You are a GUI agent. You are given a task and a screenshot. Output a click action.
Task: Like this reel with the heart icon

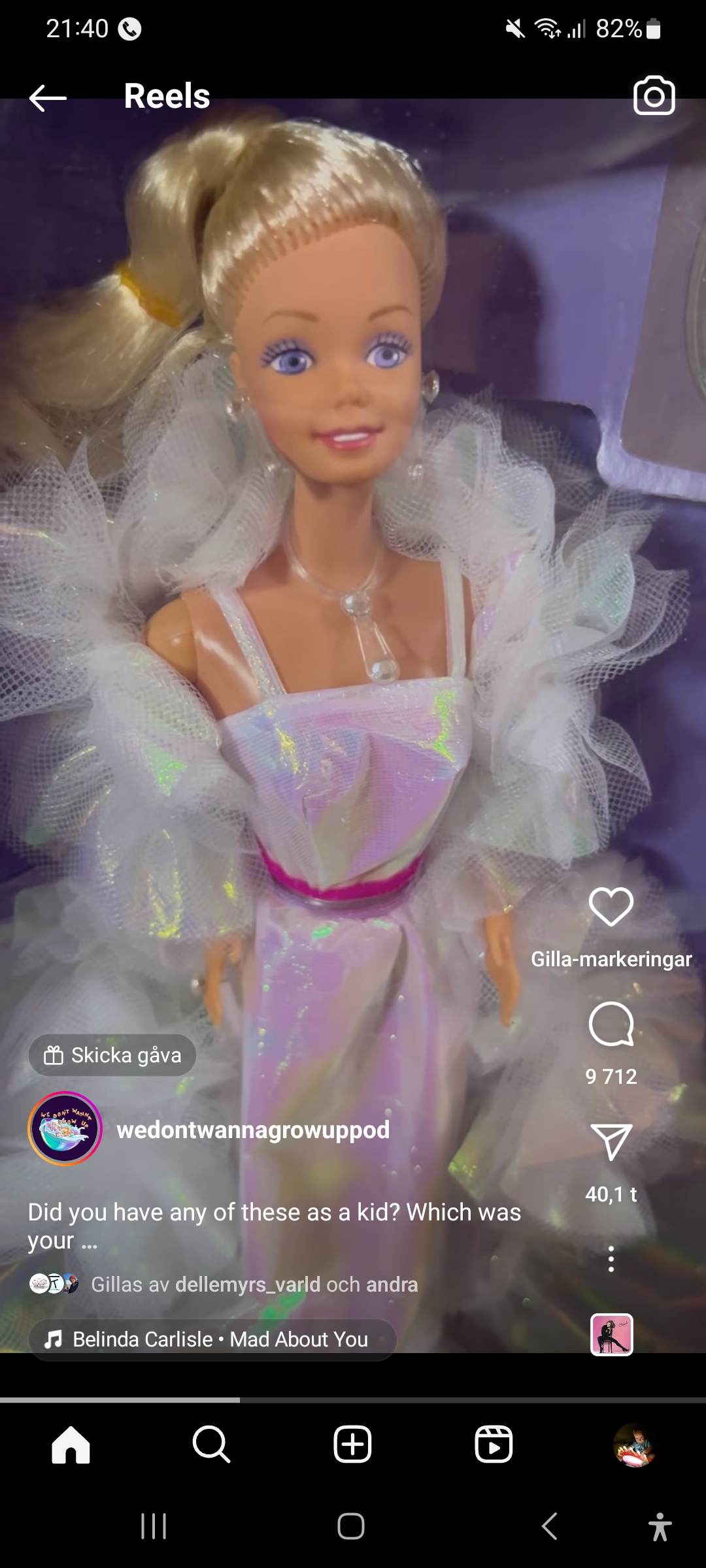[x=611, y=906]
